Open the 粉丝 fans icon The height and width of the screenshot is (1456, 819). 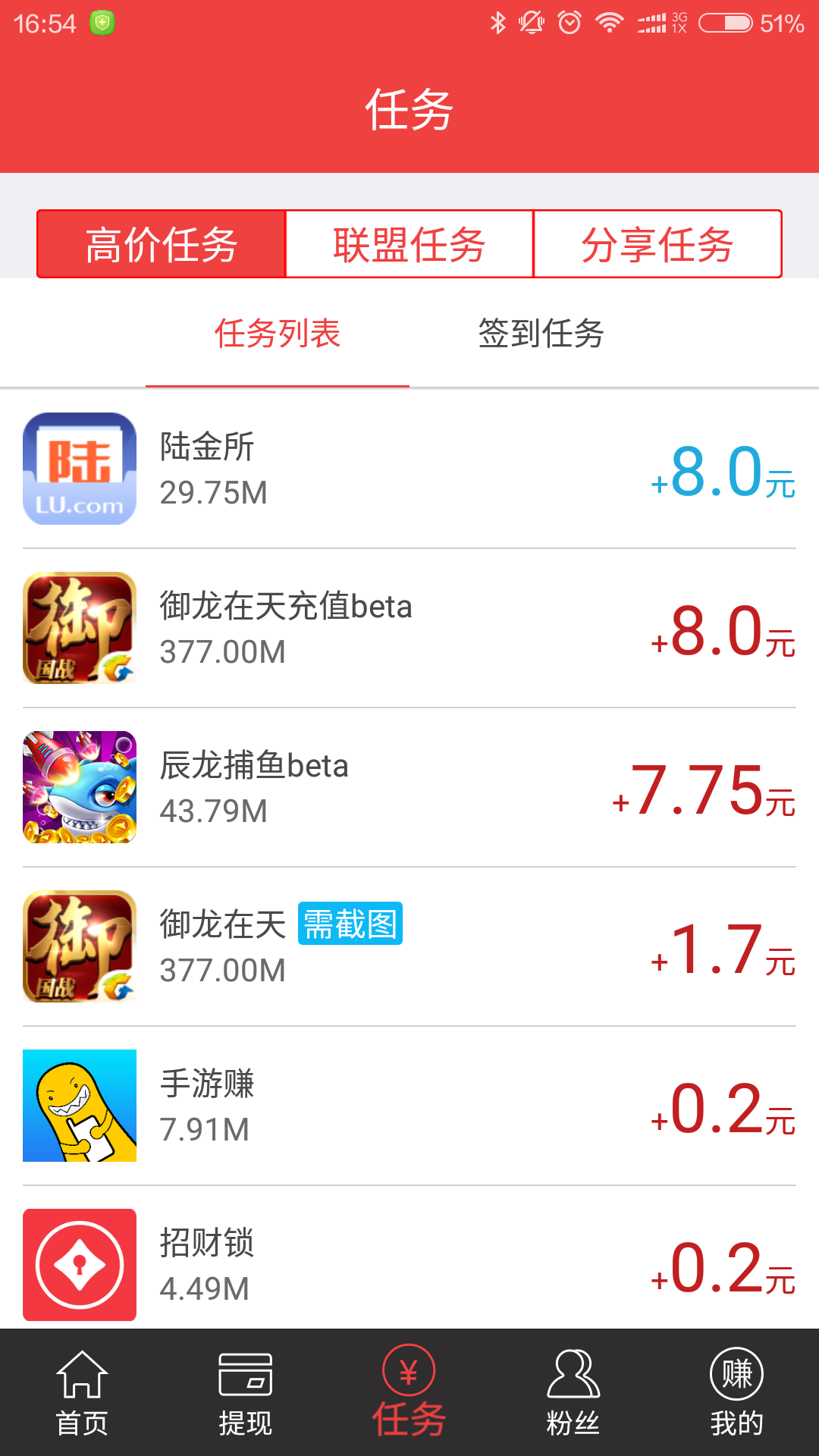pyautogui.click(x=573, y=1395)
